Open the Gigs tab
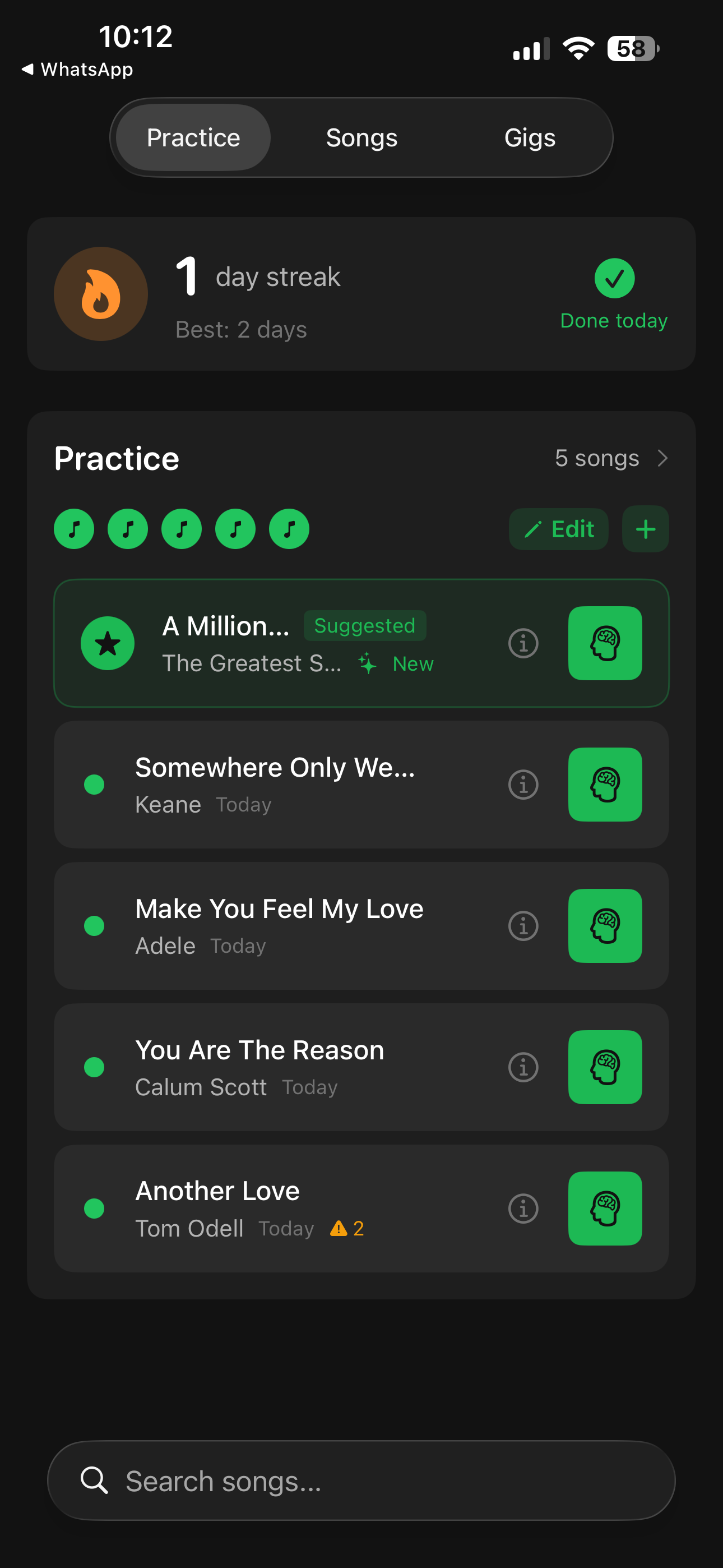This screenshot has height=1568, width=723. point(530,137)
